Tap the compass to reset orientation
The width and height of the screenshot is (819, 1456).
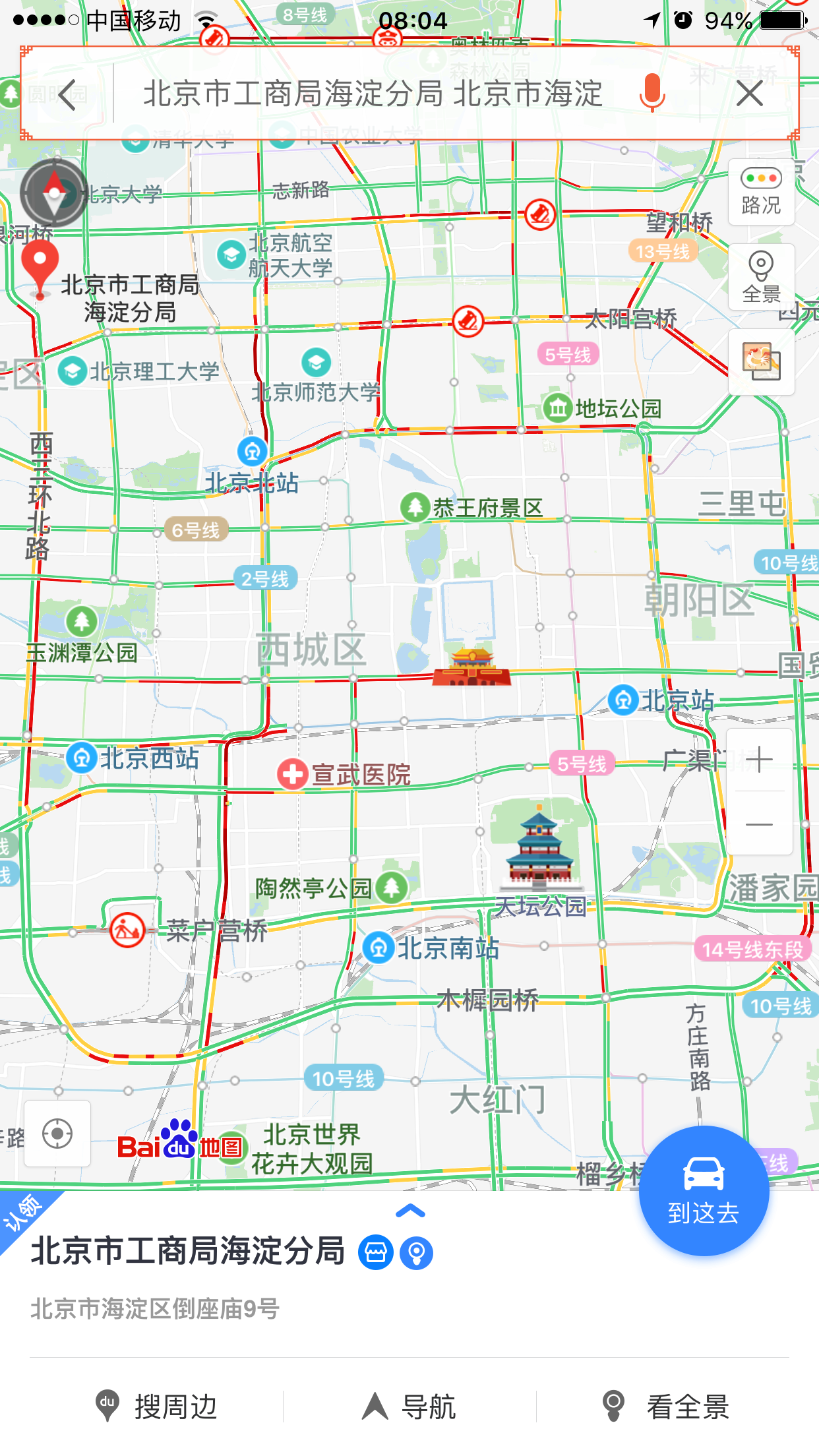pos(54,193)
